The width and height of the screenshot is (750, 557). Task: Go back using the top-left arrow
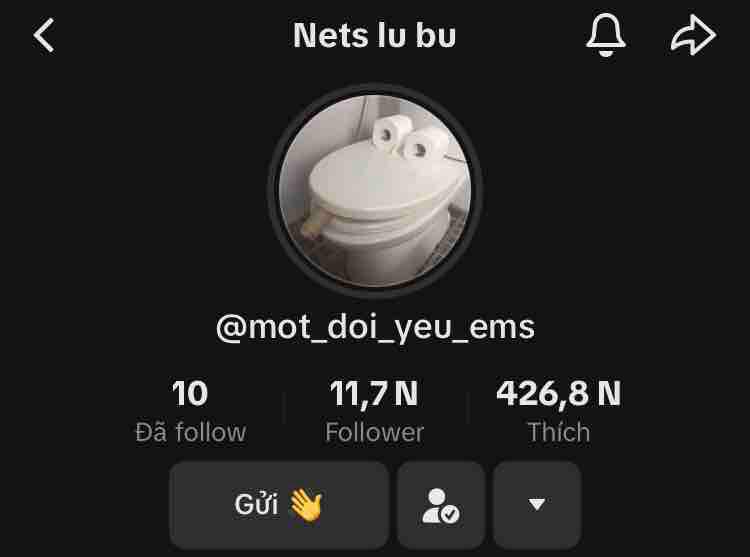click(44, 36)
